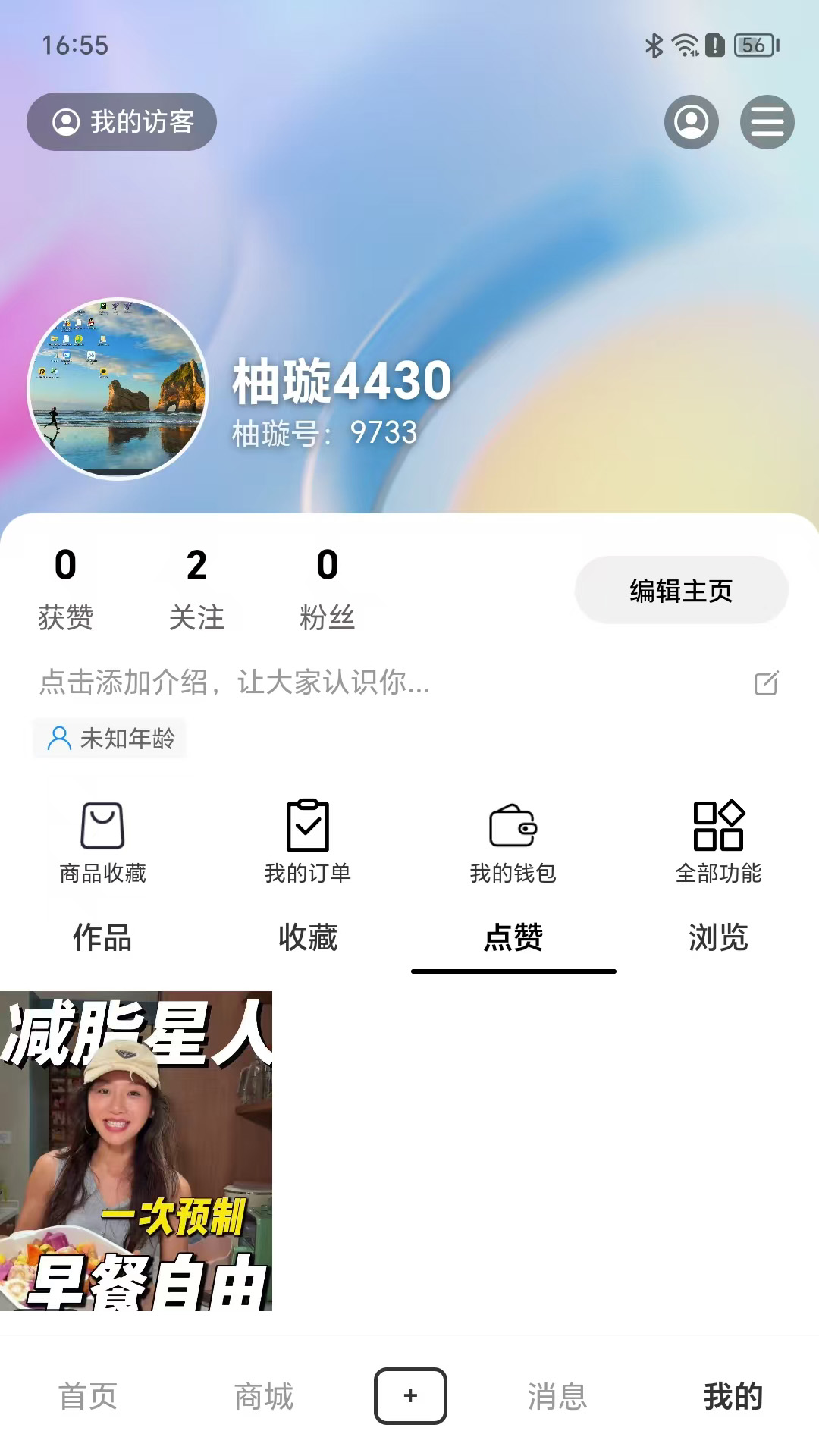The width and height of the screenshot is (819, 1456).
Task: Switch to the 浏览 tab
Action: 719,938
